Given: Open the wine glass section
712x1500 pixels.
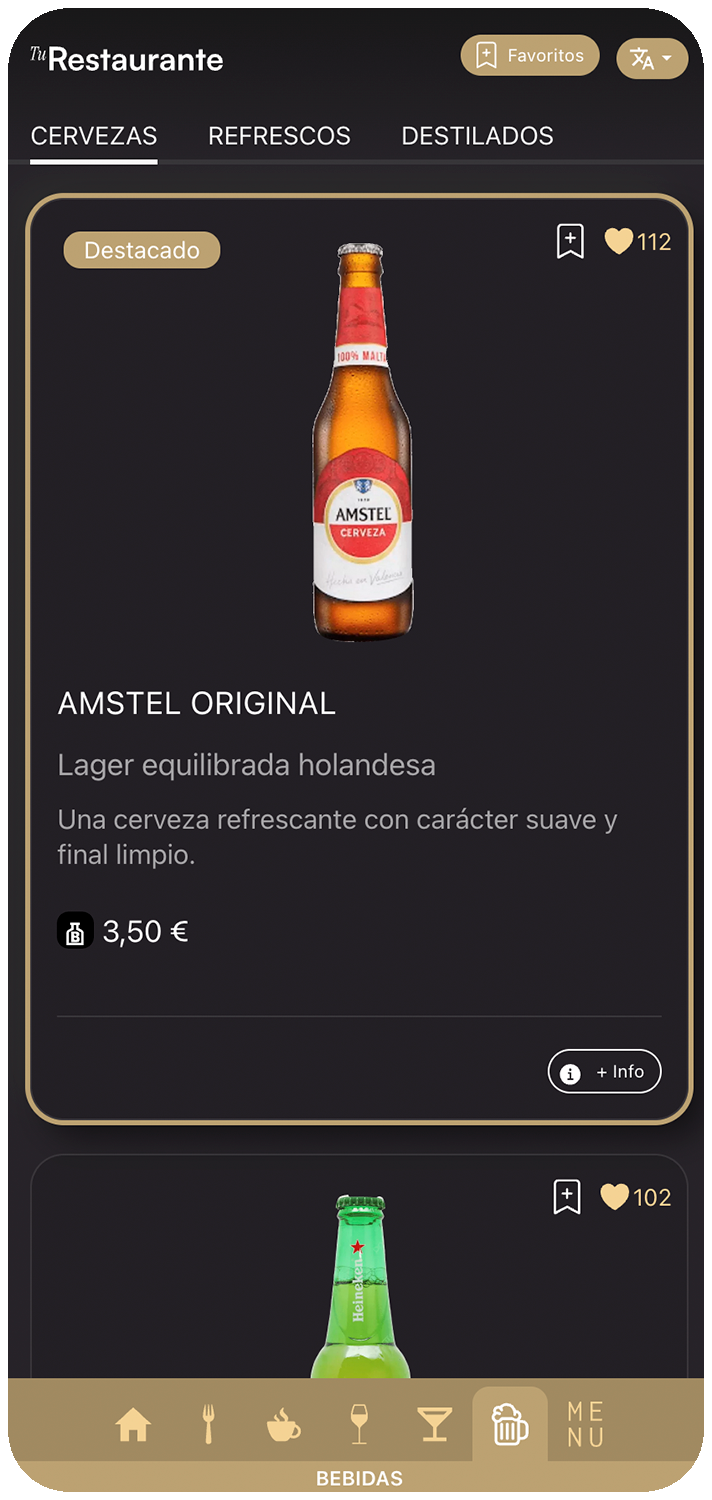Looking at the screenshot, I should 358,1424.
